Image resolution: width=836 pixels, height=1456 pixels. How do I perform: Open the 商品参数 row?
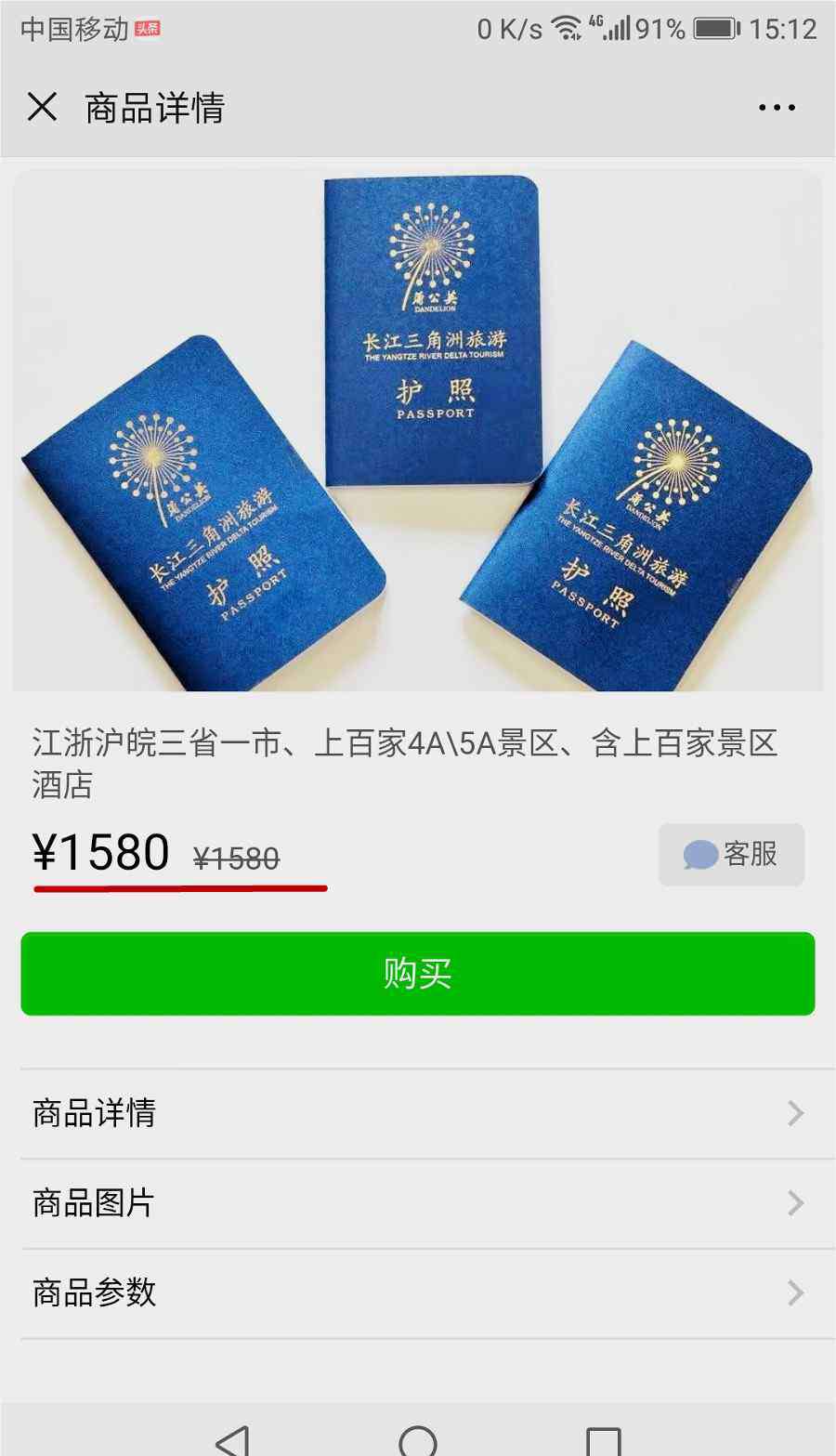point(418,1293)
